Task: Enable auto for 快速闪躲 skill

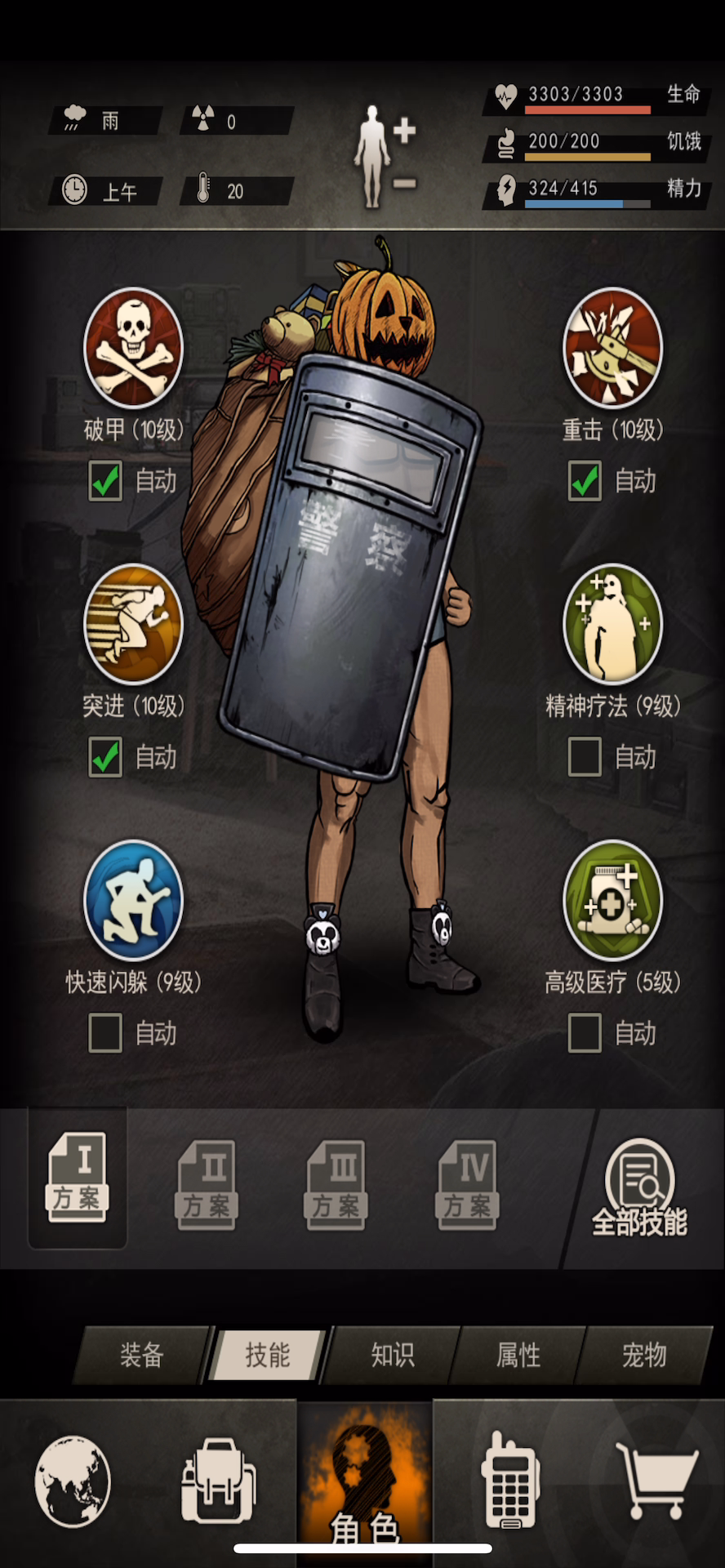Action: pos(105,1033)
